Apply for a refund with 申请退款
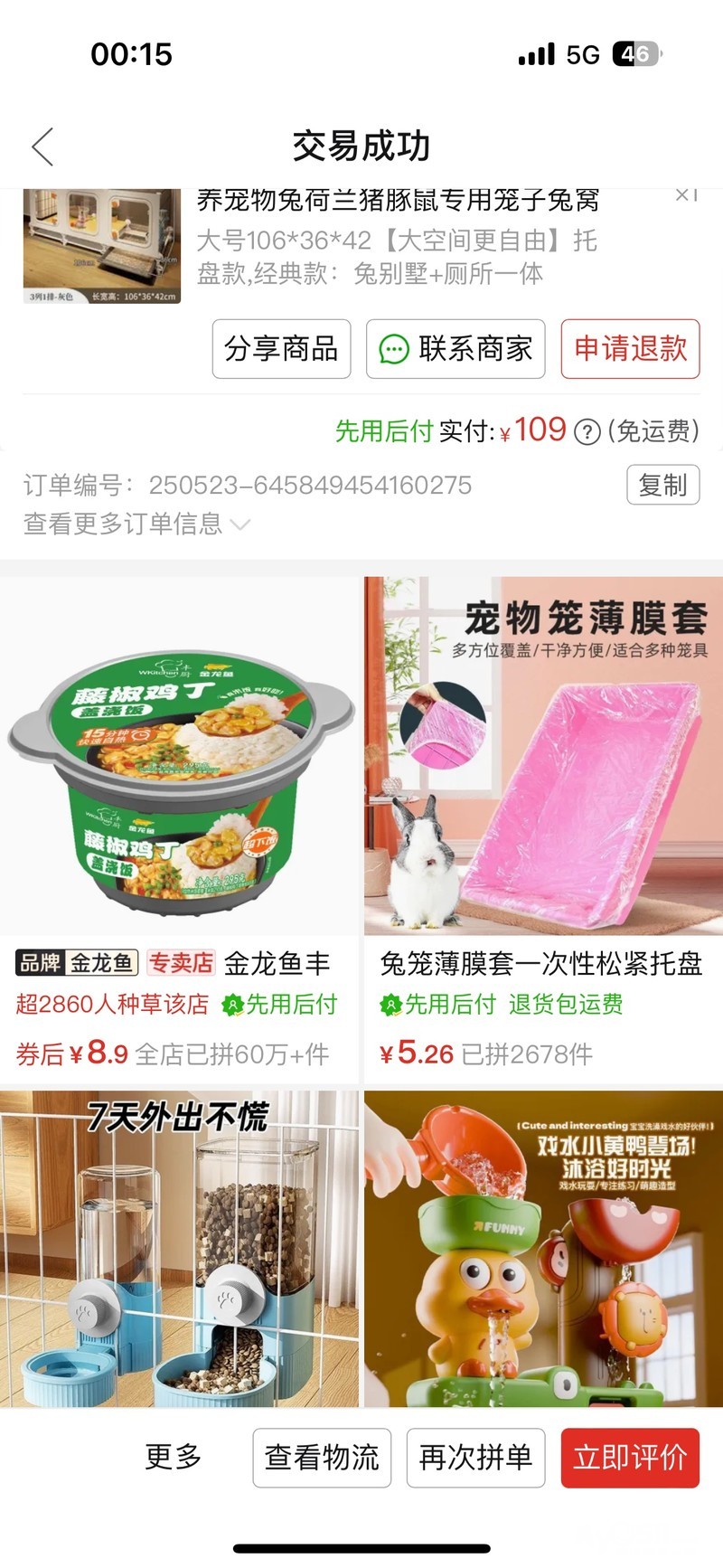This screenshot has height=1568, width=723. 630,349
